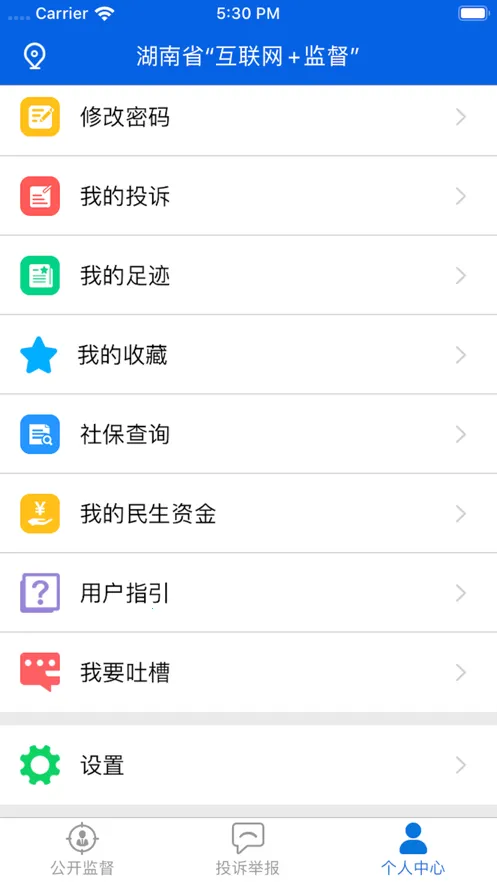Switch to the 公开监督 tab
The image size is (497, 883).
point(83,850)
